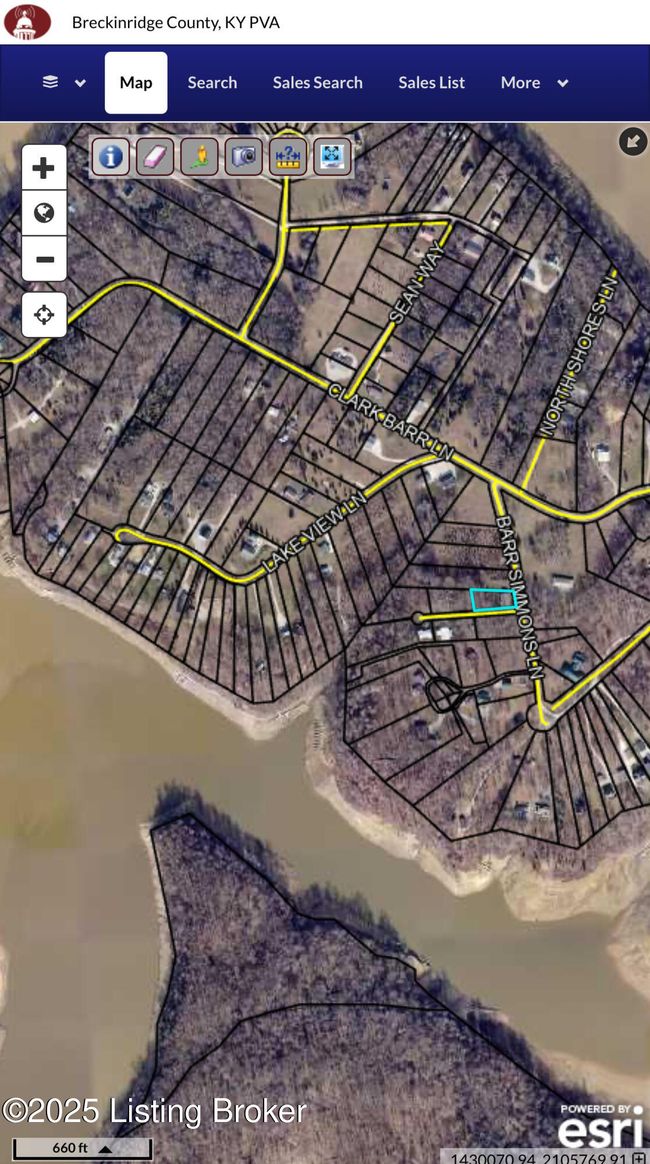The image size is (650, 1164).
Task: Select the eraser tool
Action: click(155, 157)
